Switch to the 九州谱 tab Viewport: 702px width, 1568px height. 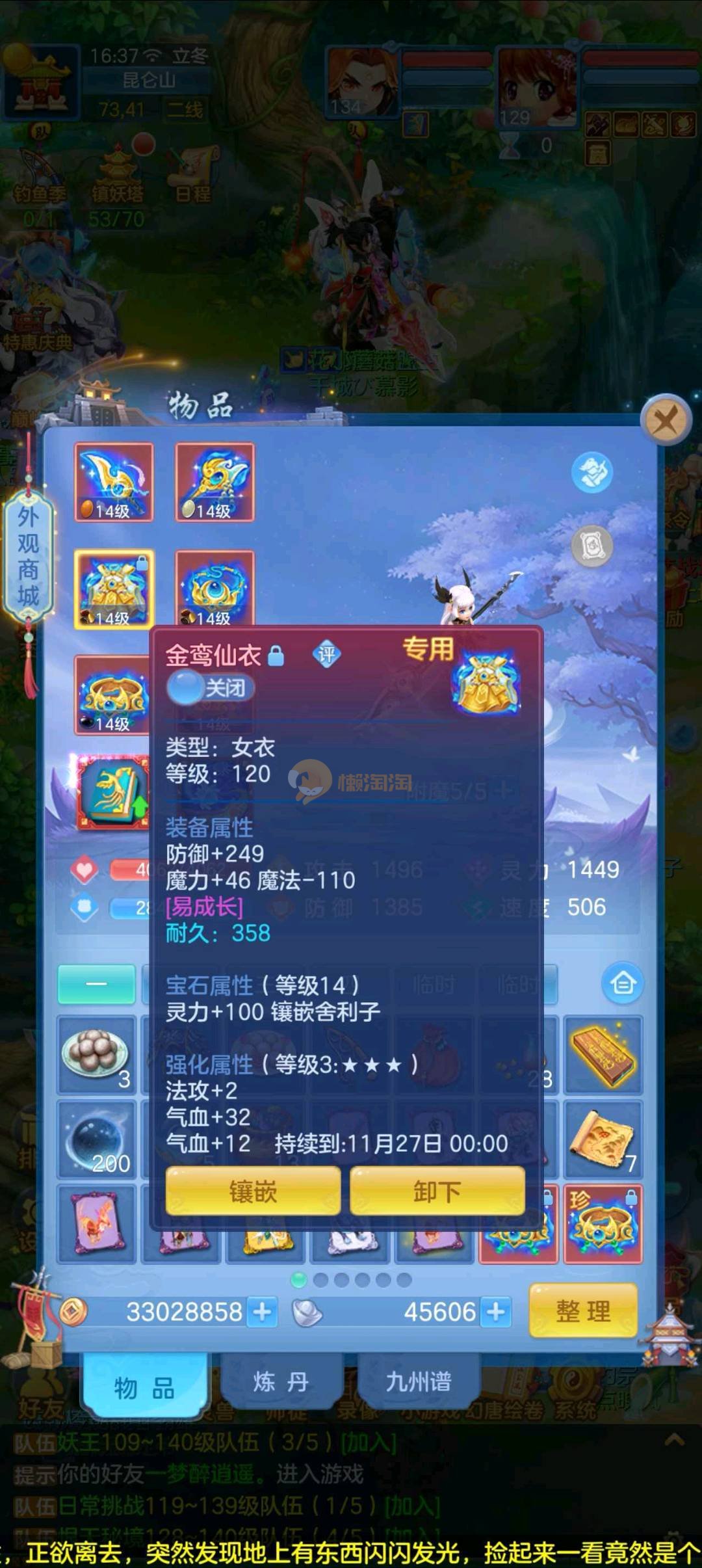pyautogui.click(x=419, y=1382)
